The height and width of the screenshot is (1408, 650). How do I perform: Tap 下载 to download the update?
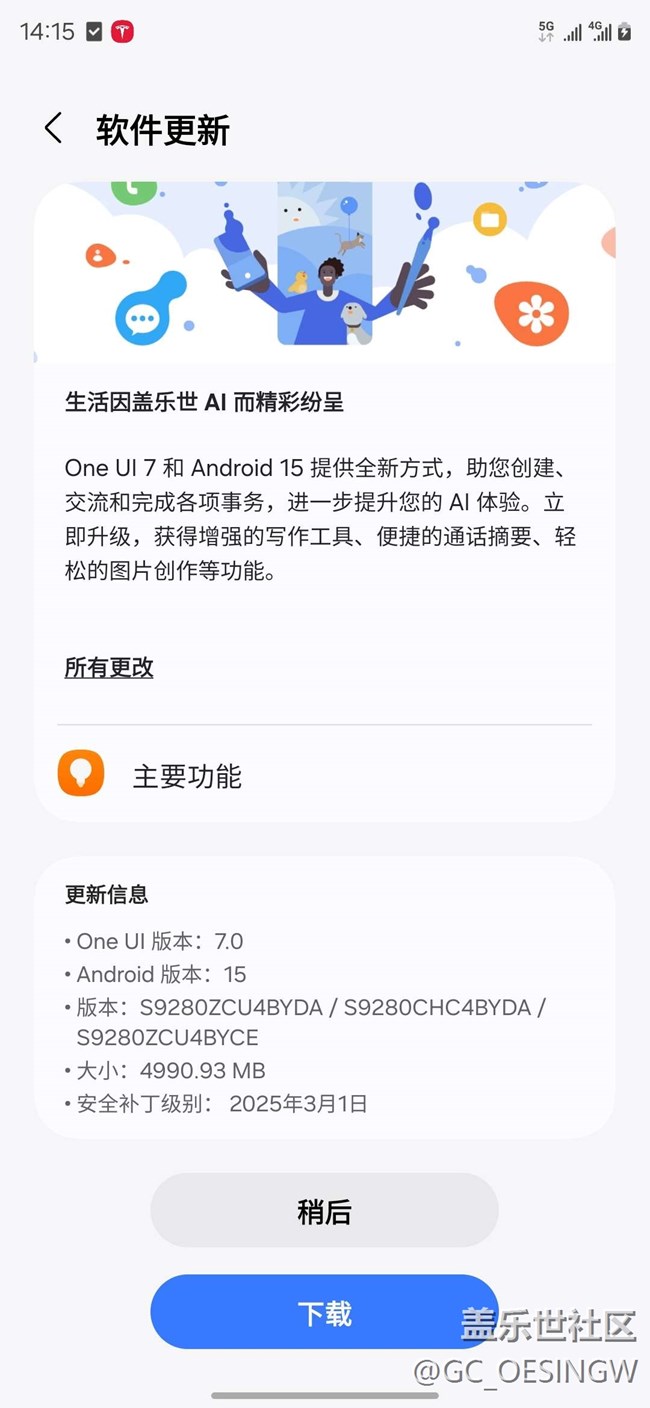(324, 1312)
